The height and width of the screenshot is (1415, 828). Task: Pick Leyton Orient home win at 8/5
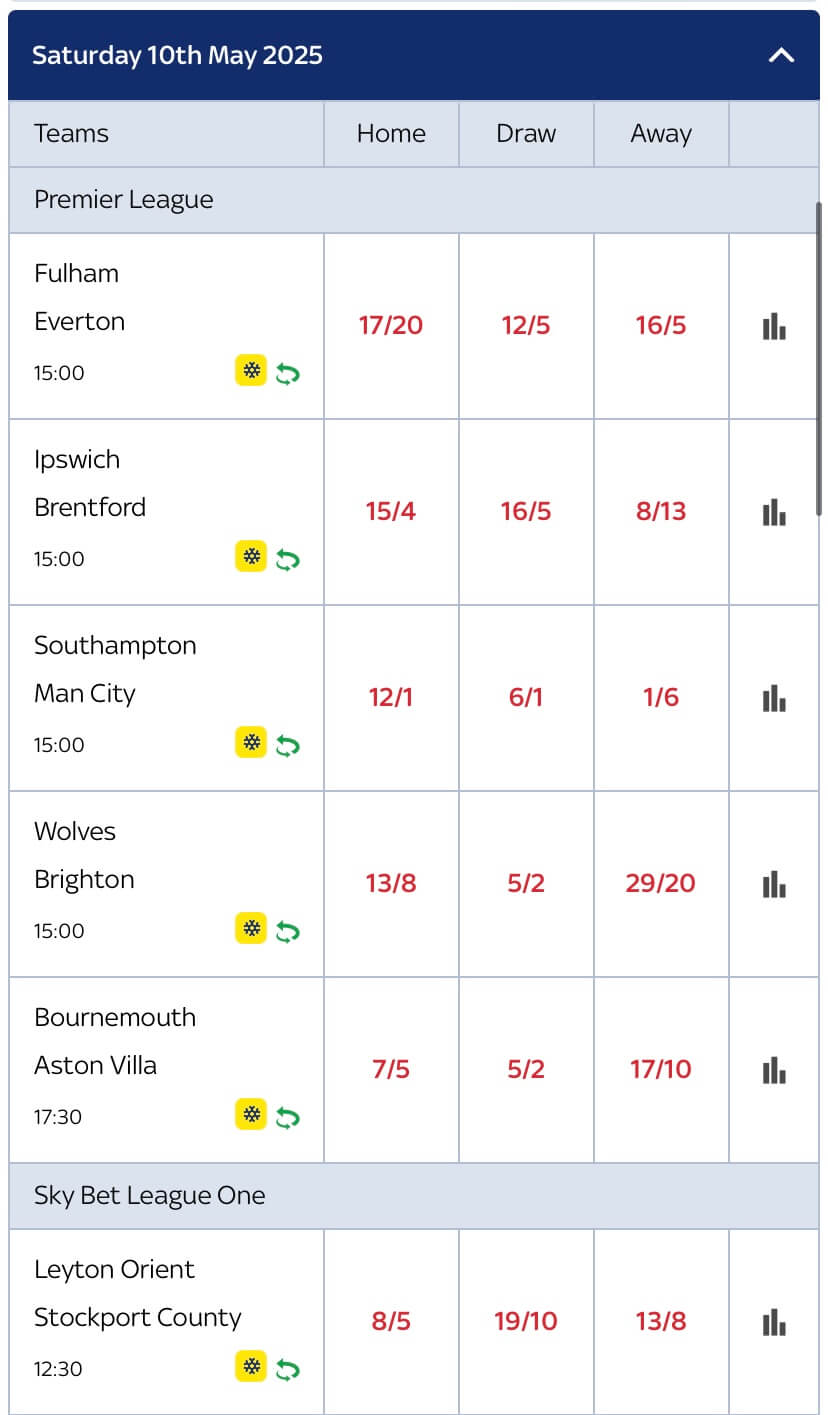coord(391,1322)
